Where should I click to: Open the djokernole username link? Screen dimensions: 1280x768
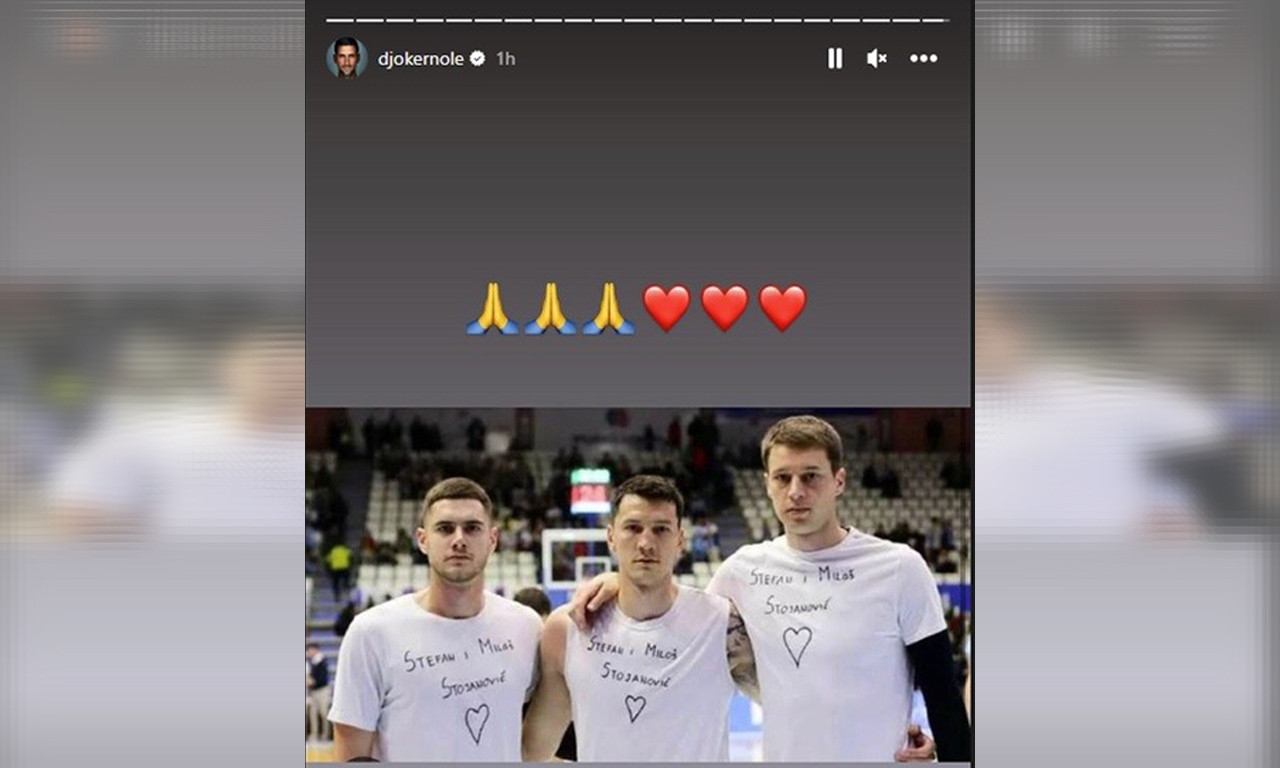420,59
